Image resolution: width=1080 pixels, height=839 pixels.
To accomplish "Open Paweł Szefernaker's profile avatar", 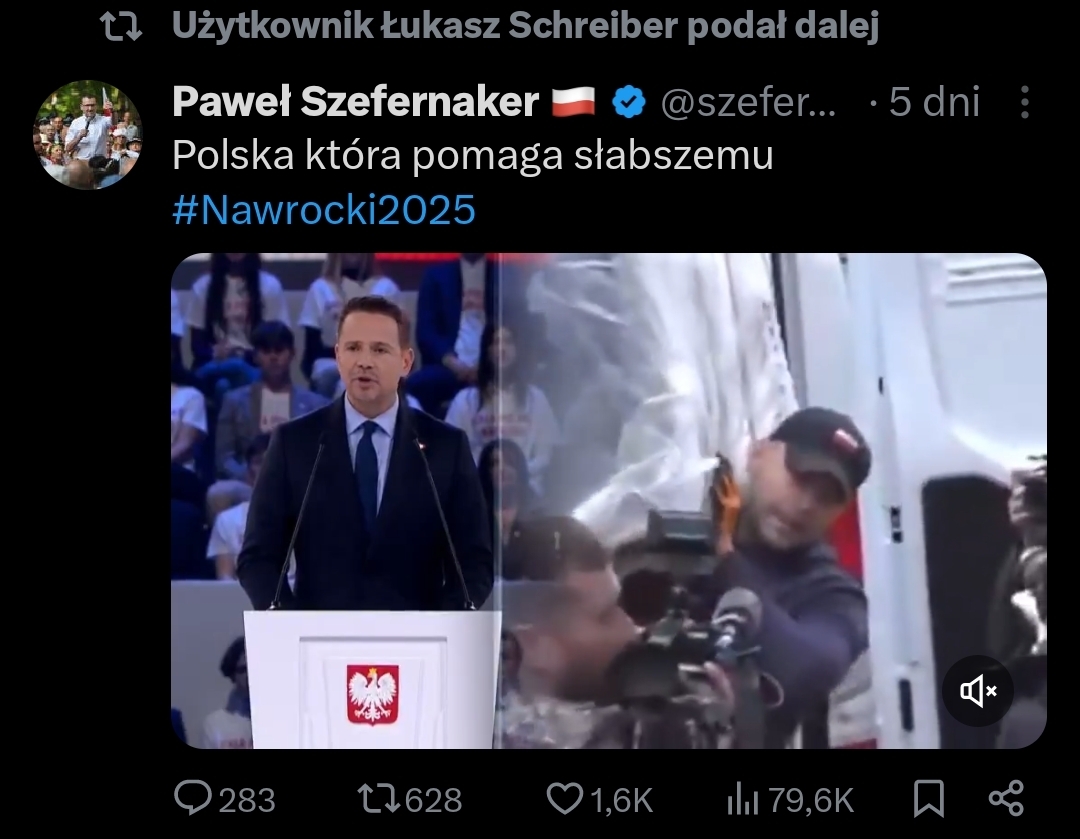I will point(87,135).
